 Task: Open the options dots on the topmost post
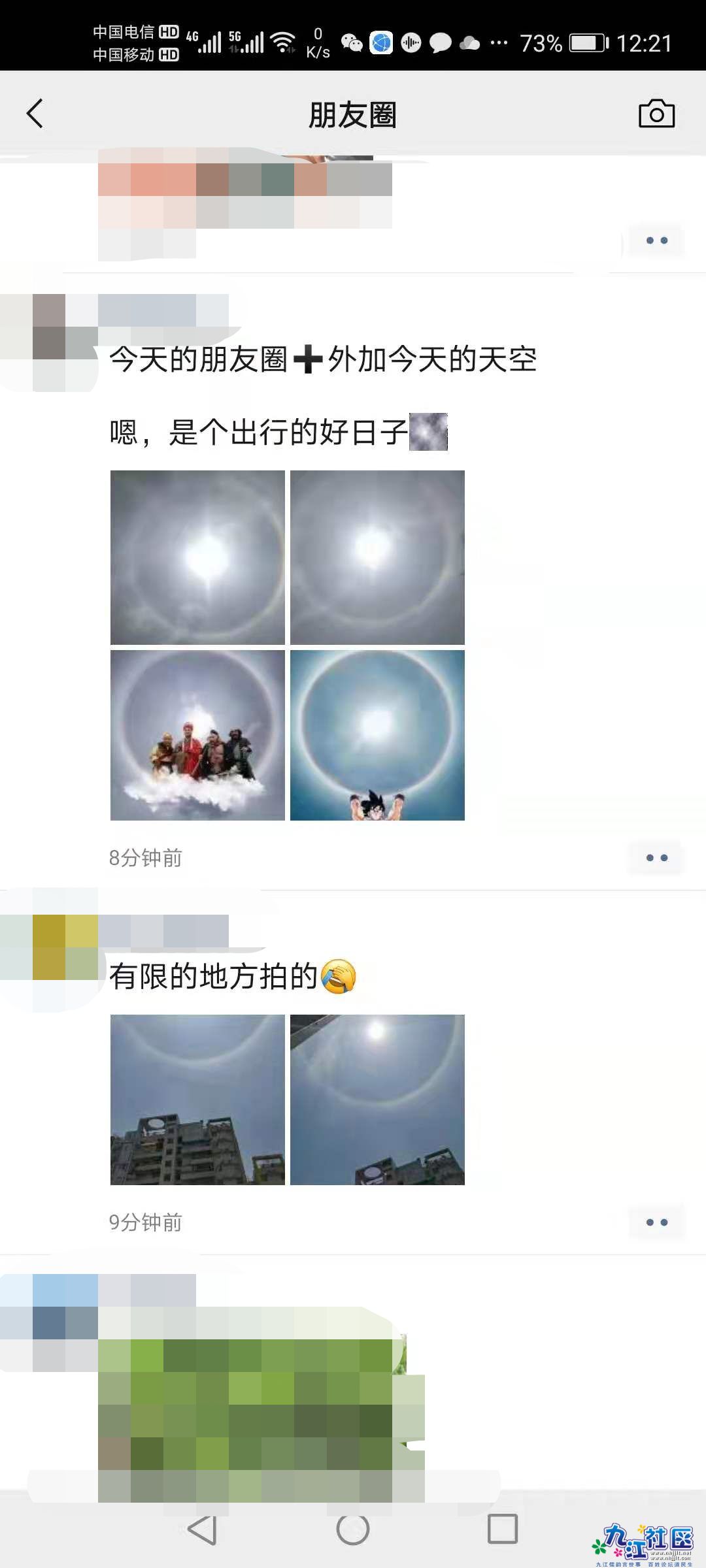click(656, 240)
